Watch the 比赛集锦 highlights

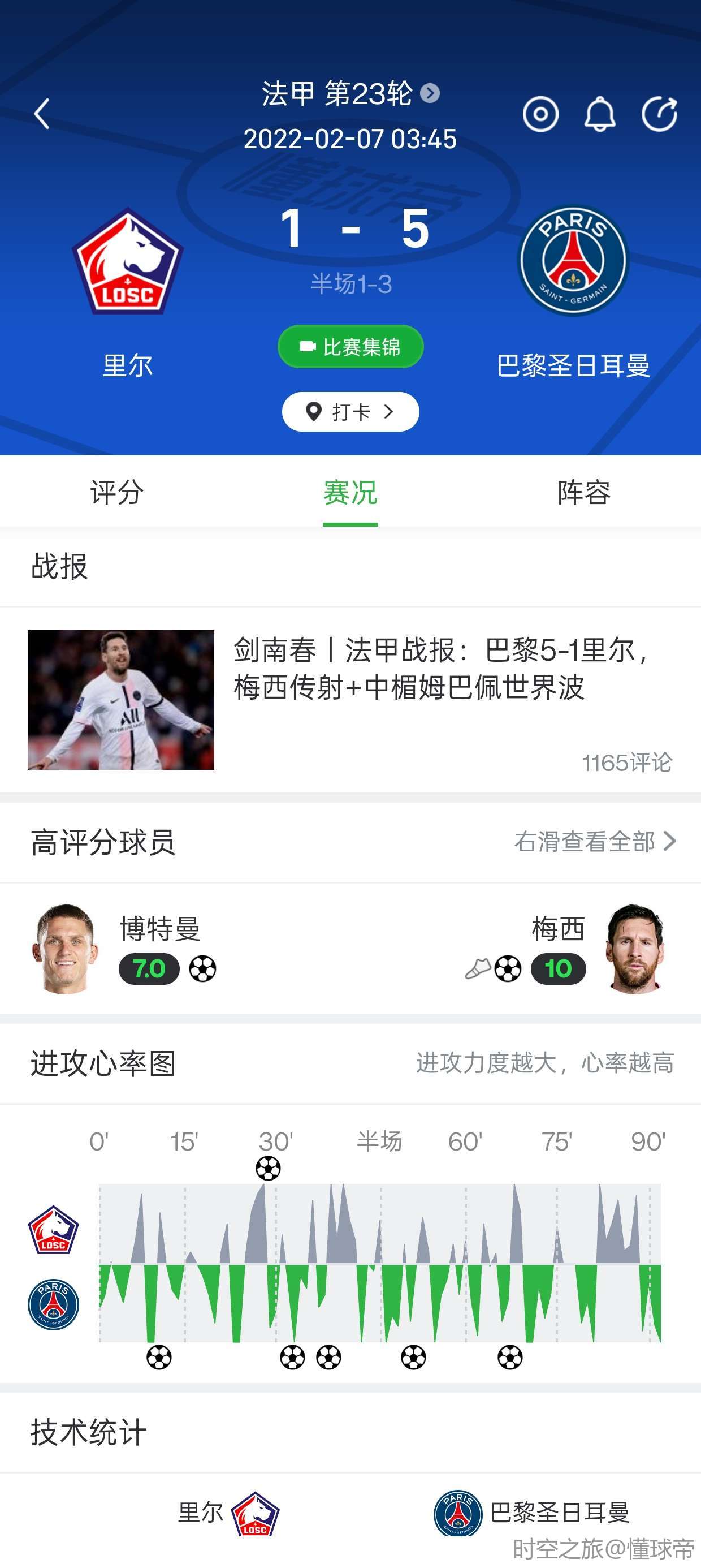[x=350, y=347]
